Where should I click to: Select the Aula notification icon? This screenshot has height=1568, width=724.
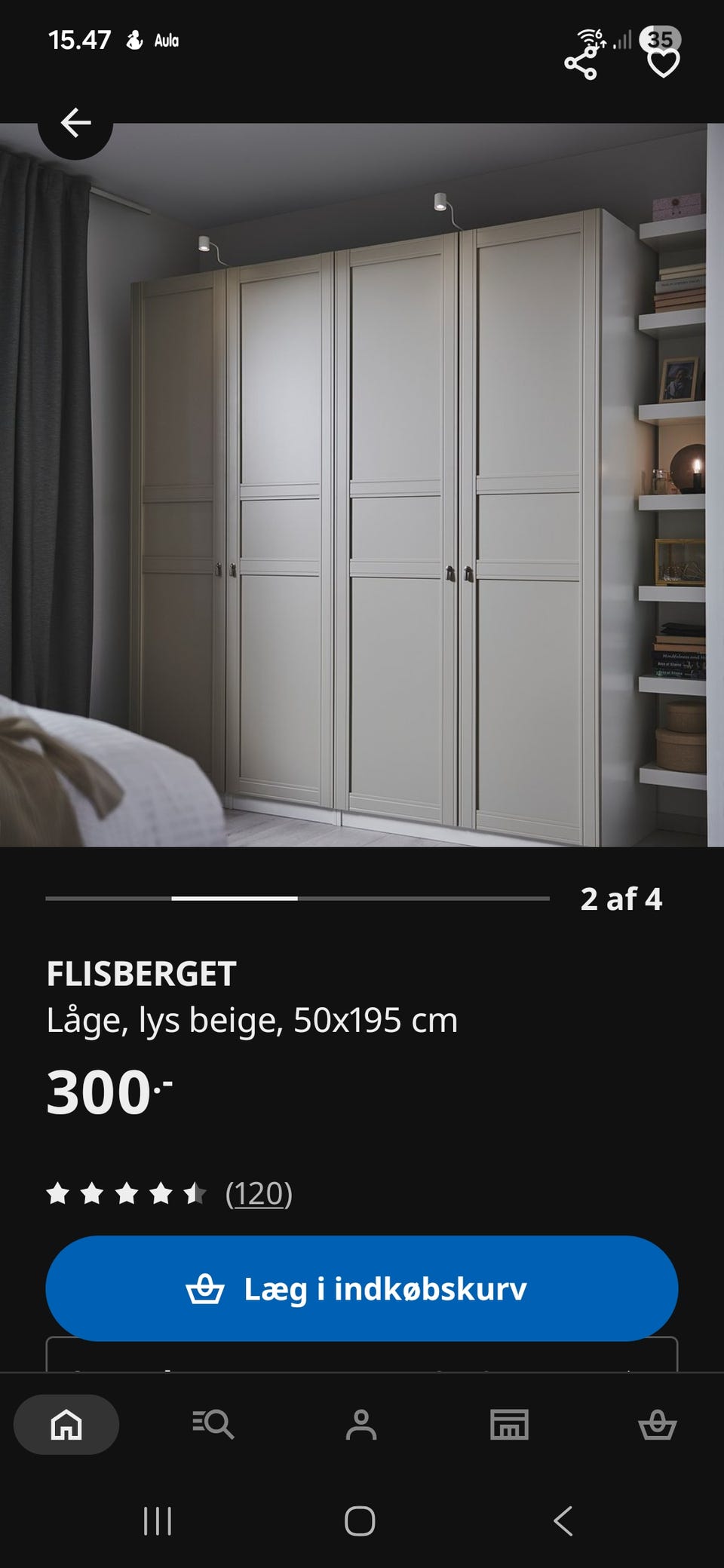tap(136, 40)
